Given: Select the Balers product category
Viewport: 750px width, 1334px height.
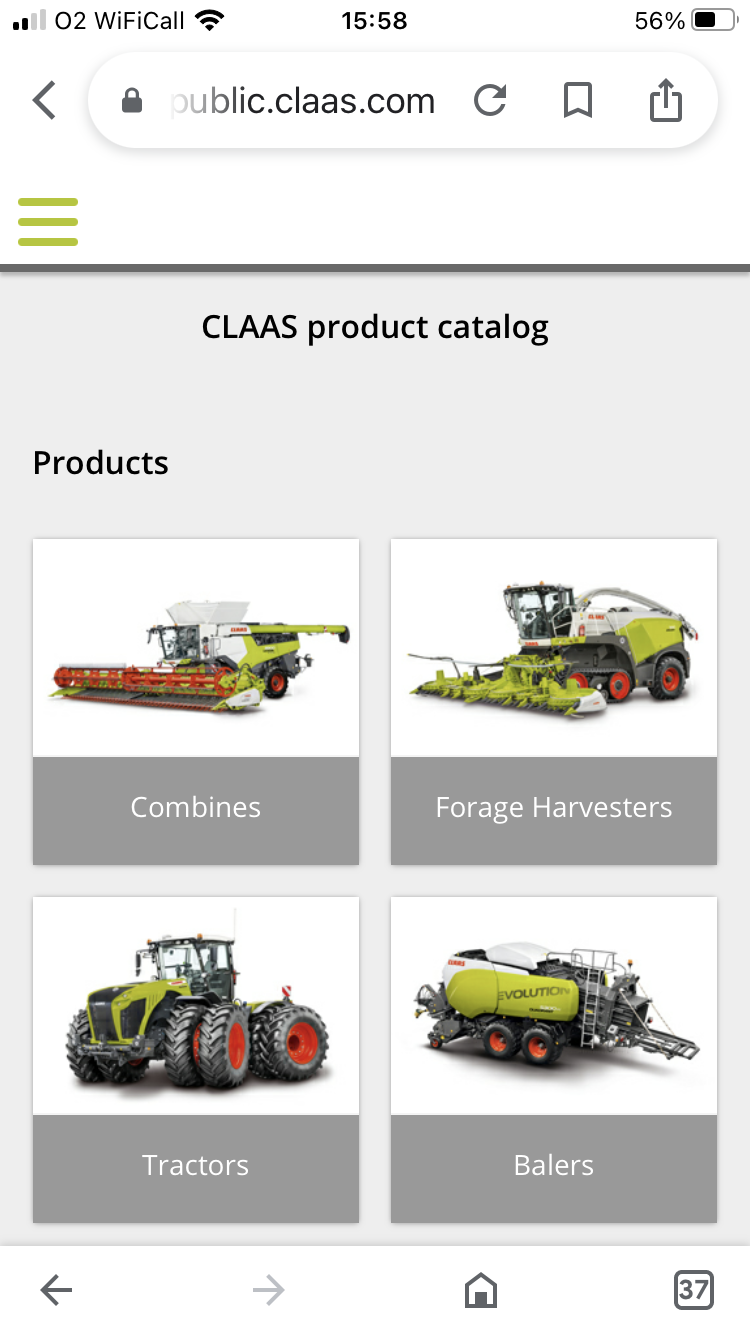Looking at the screenshot, I should coord(553,1165).
